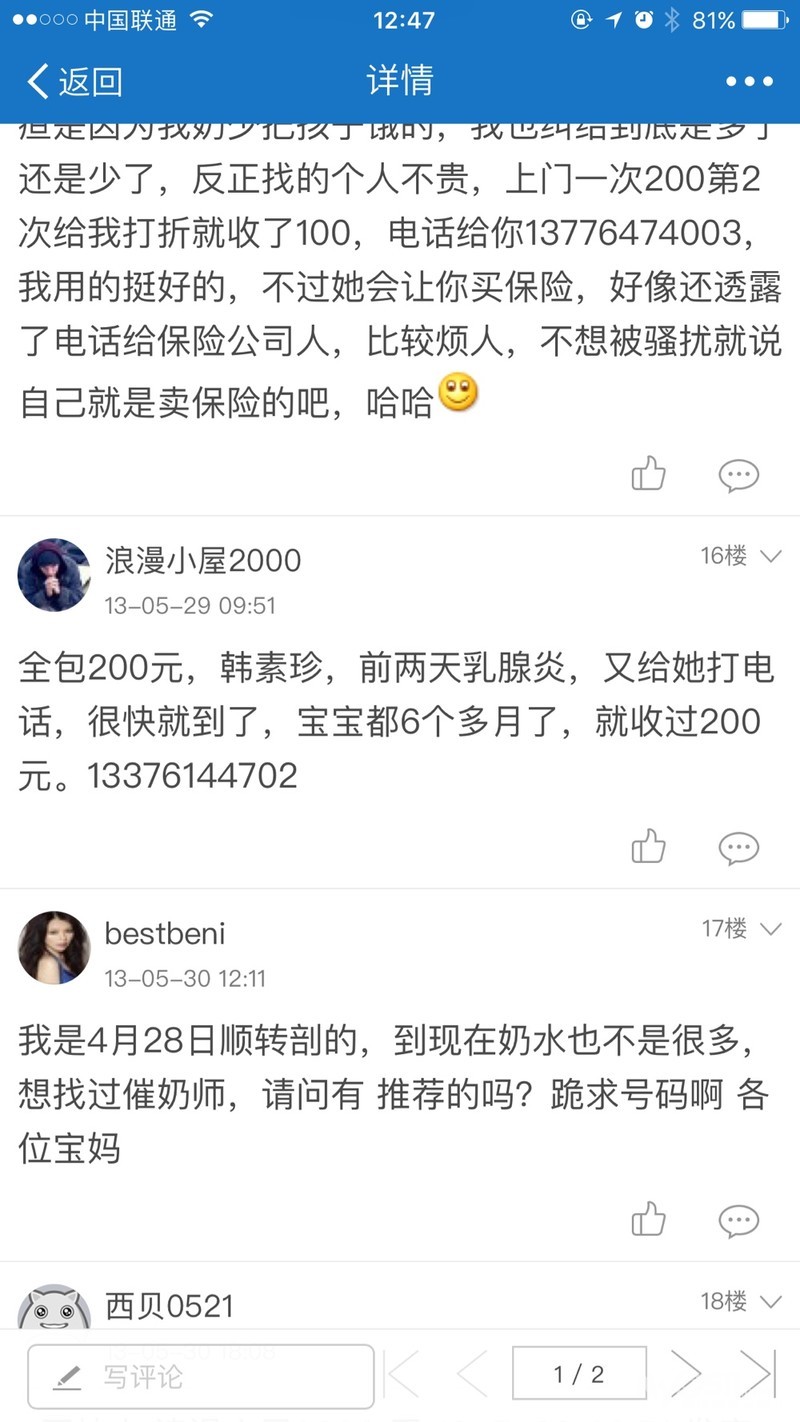Reply to the comment ending with 哈哈

pos(739,475)
